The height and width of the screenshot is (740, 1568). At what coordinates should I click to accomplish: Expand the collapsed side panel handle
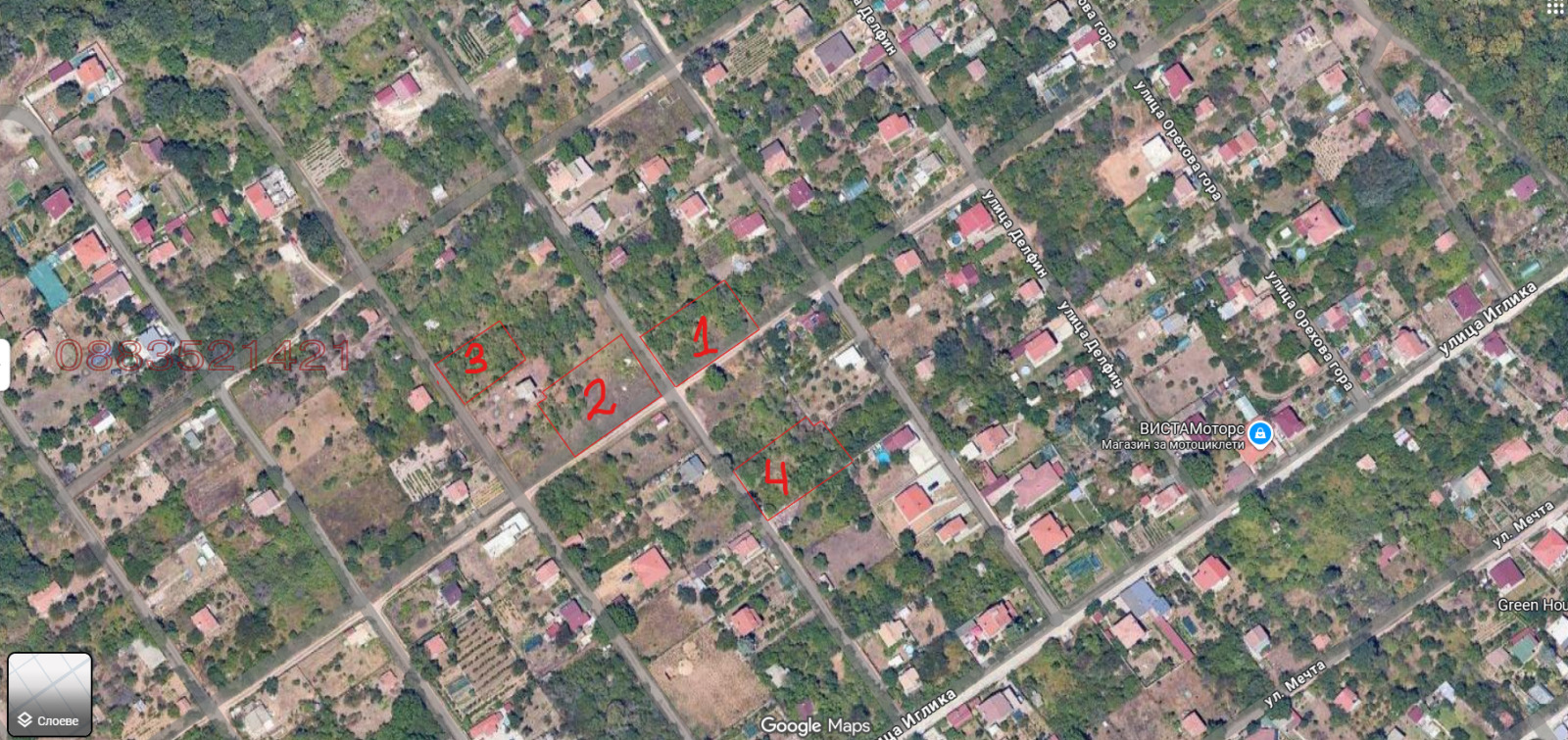point(5,365)
